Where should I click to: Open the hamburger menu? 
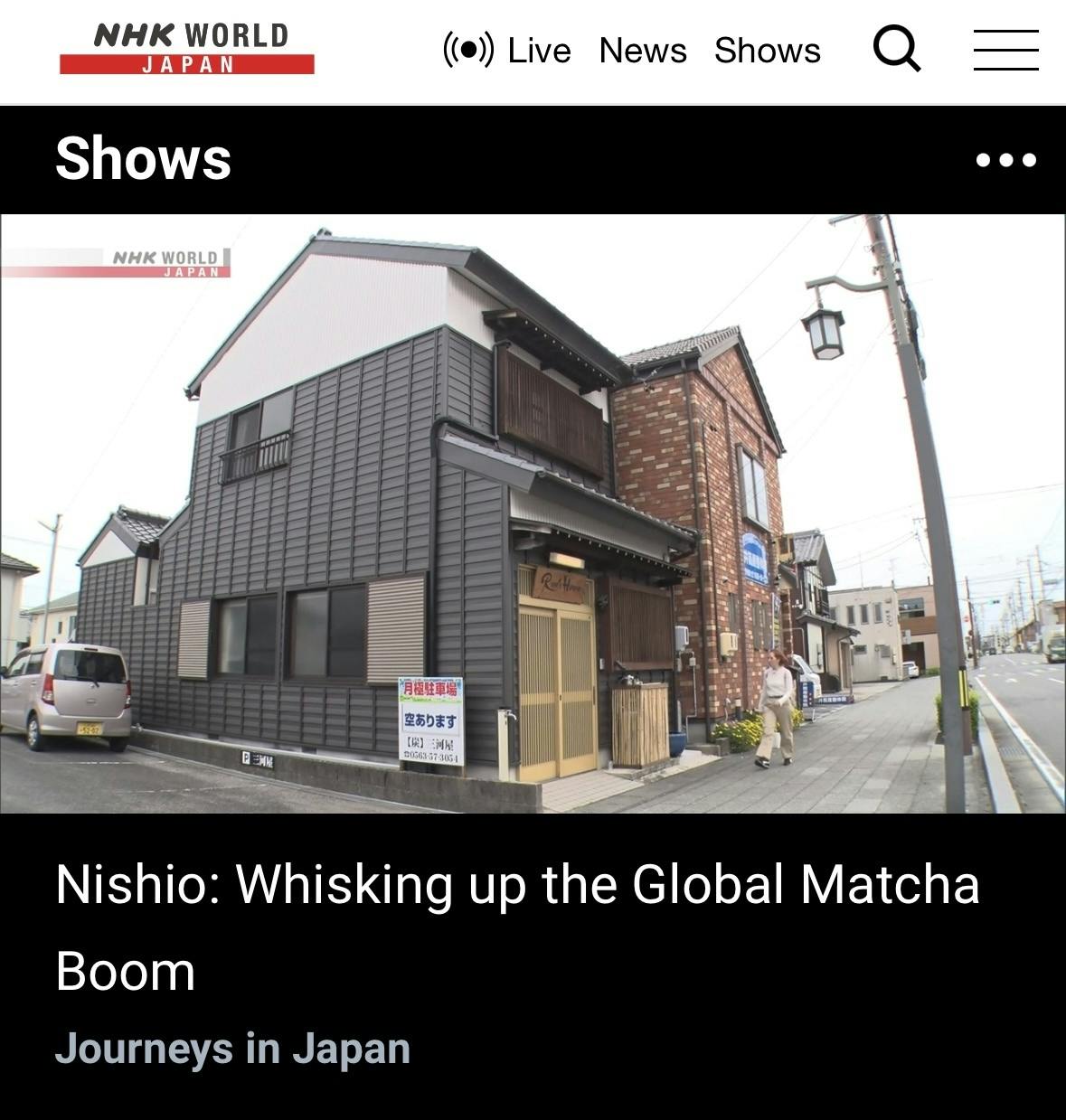(x=1005, y=50)
